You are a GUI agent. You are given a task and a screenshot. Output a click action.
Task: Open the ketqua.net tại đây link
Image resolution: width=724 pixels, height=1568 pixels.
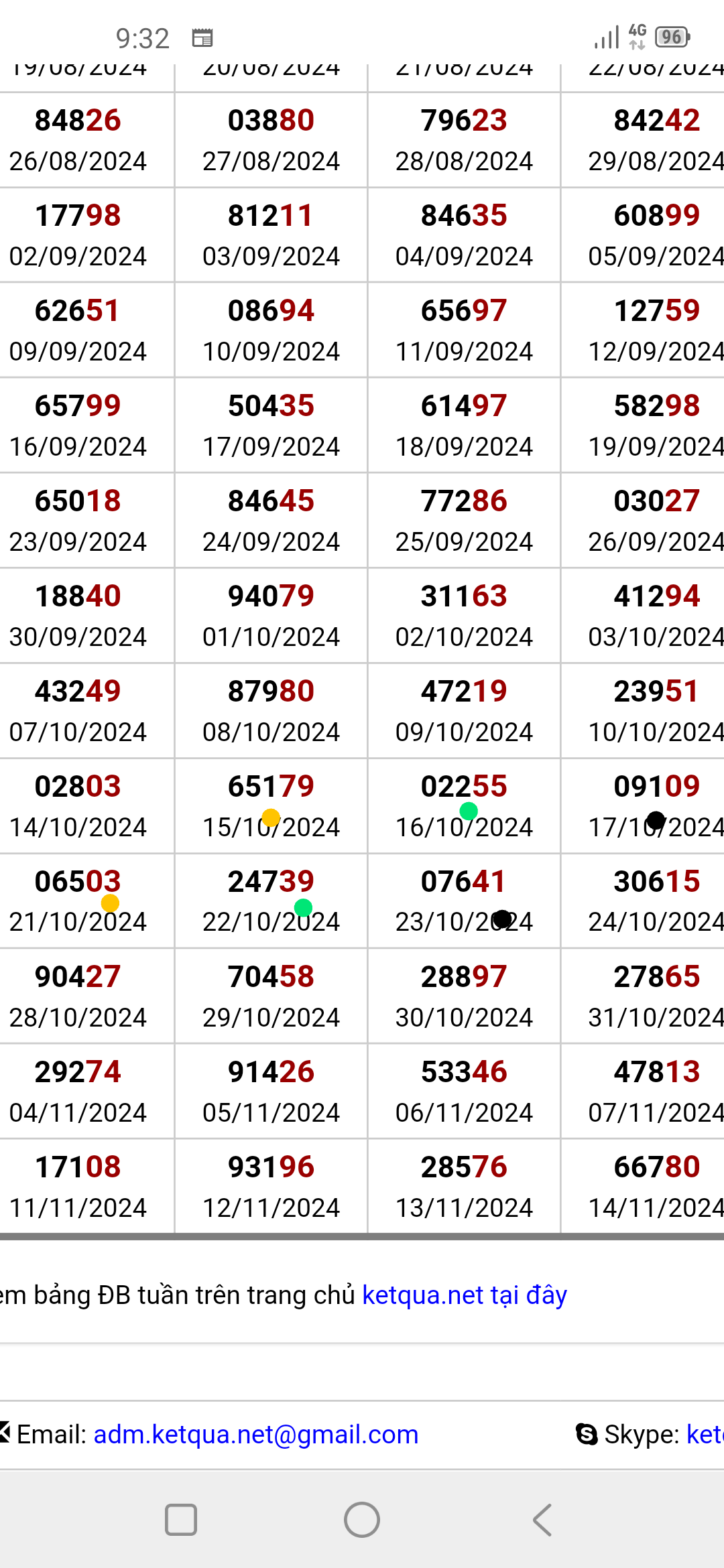(x=465, y=1295)
